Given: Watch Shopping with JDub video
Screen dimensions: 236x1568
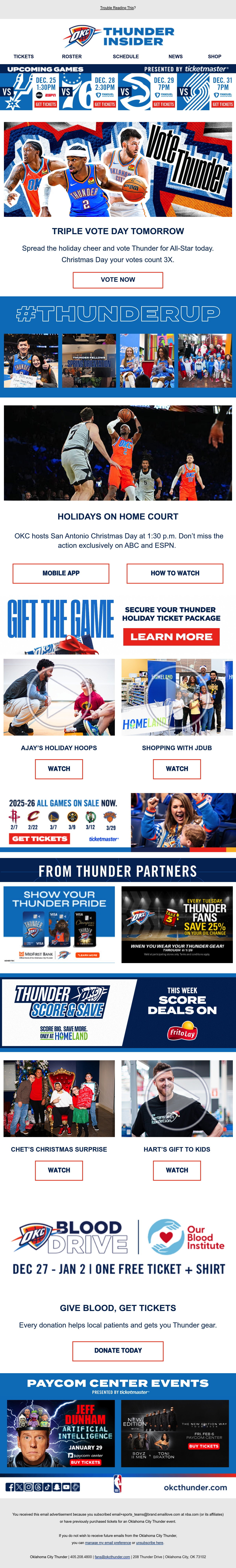Looking at the screenshot, I should tap(177, 769).
